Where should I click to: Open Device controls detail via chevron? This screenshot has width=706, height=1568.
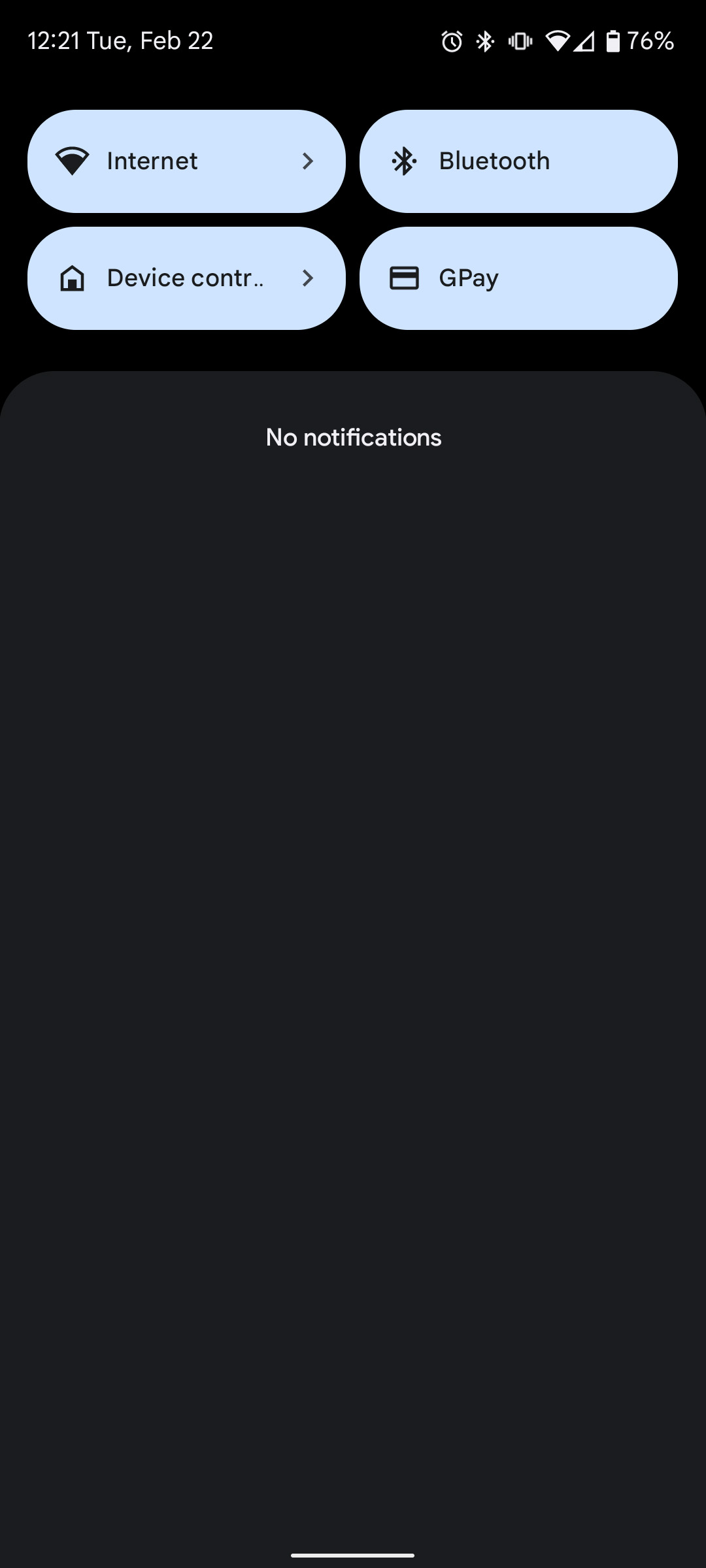[x=309, y=278]
